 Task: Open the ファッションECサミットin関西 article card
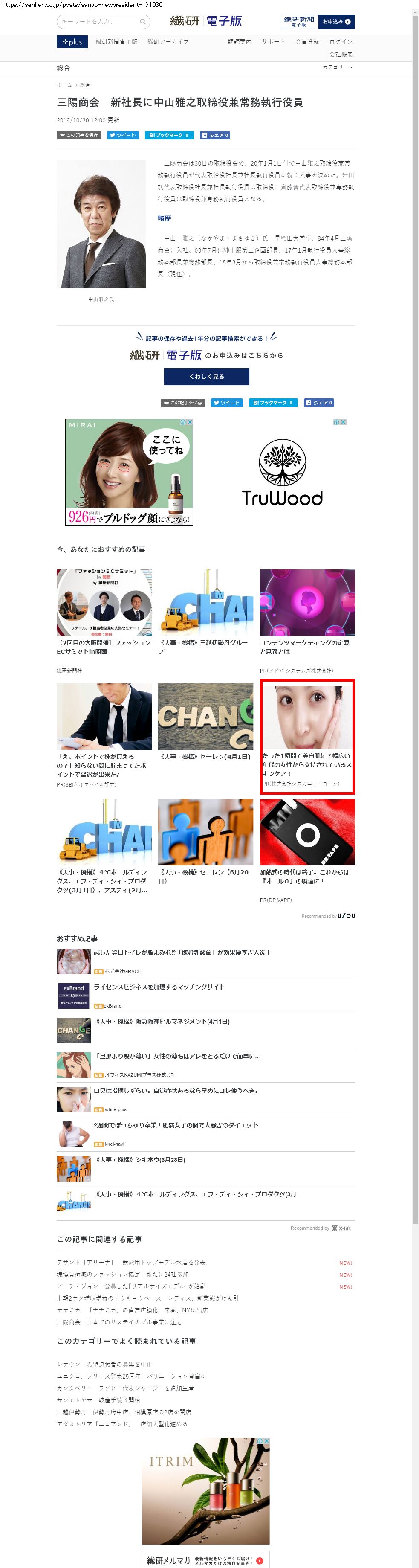click(104, 612)
